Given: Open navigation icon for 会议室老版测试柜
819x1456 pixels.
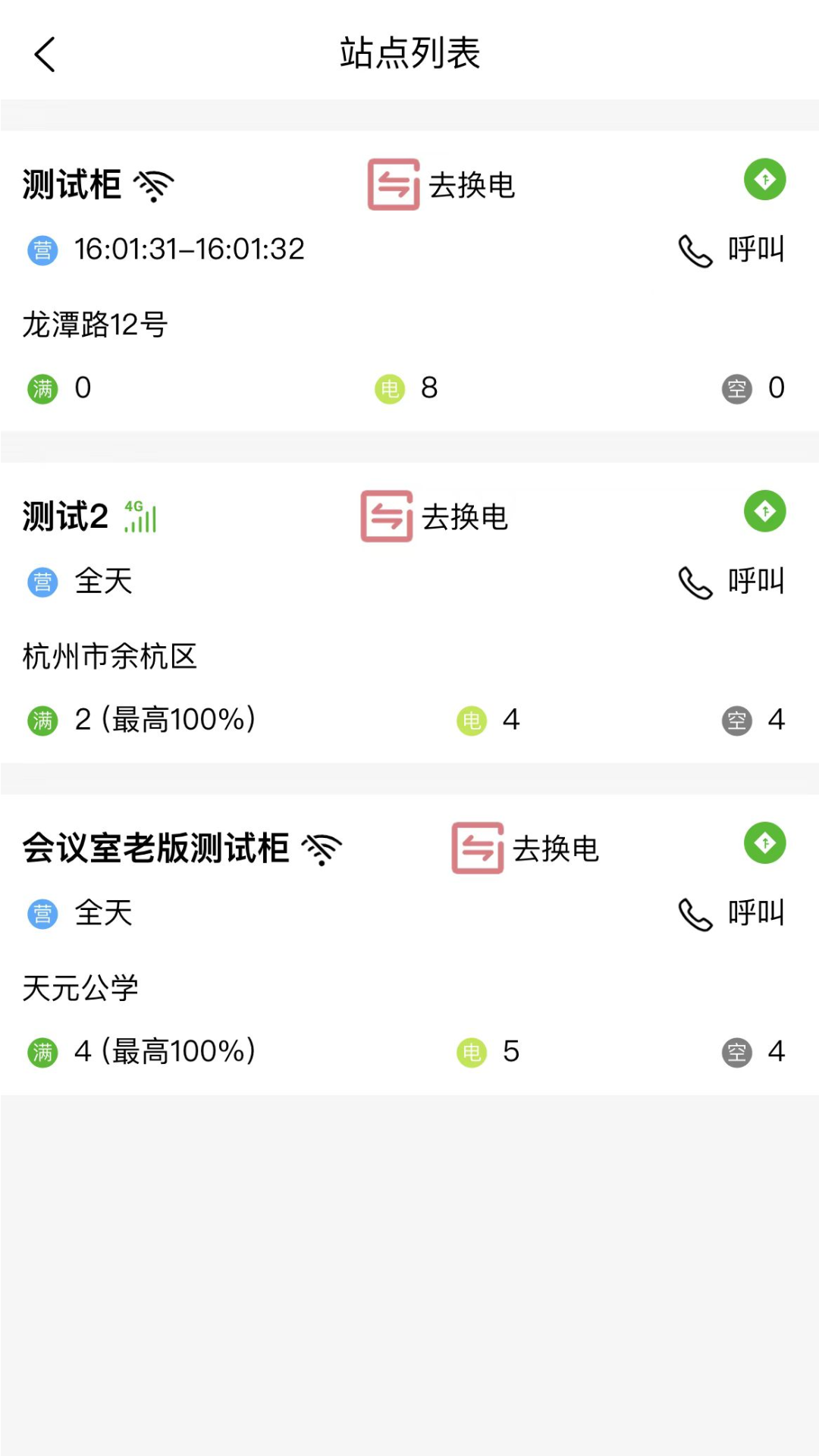Looking at the screenshot, I should (x=765, y=843).
